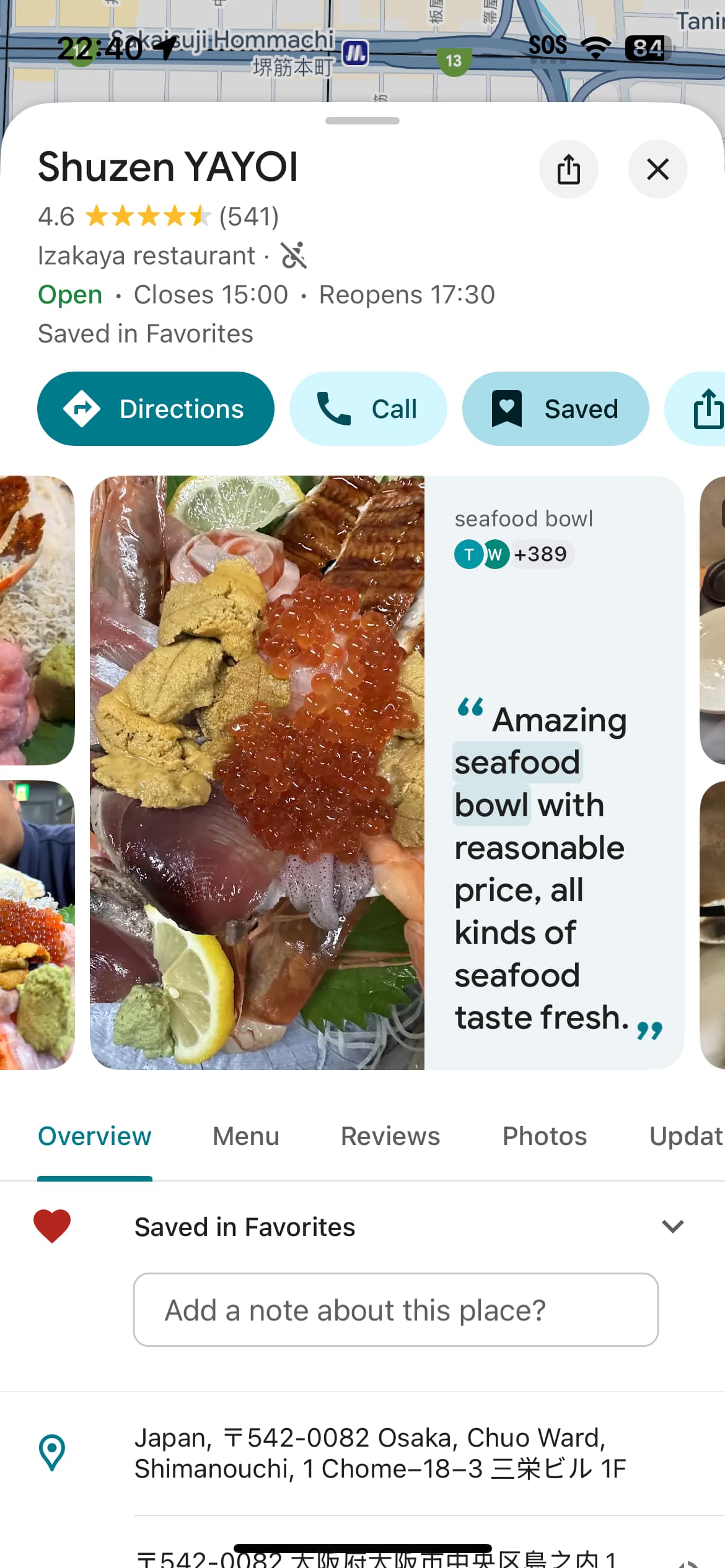Open the Updates tab

[x=687, y=1136]
